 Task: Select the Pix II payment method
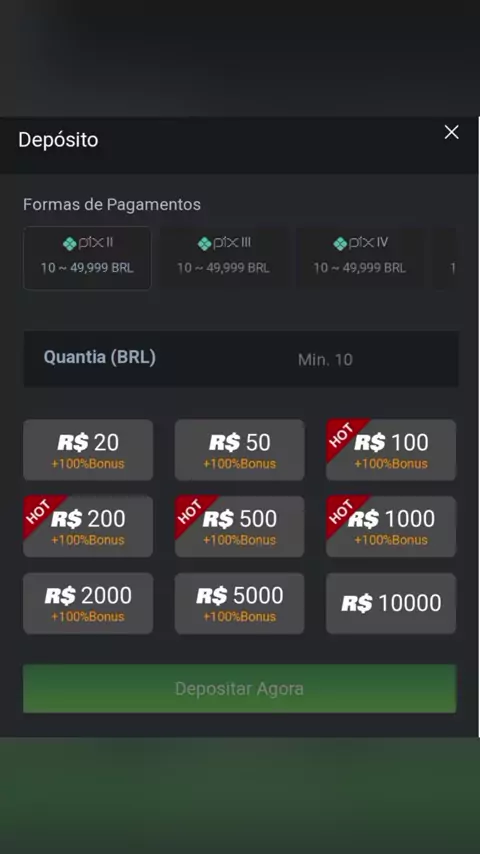click(x=87, y=258)
